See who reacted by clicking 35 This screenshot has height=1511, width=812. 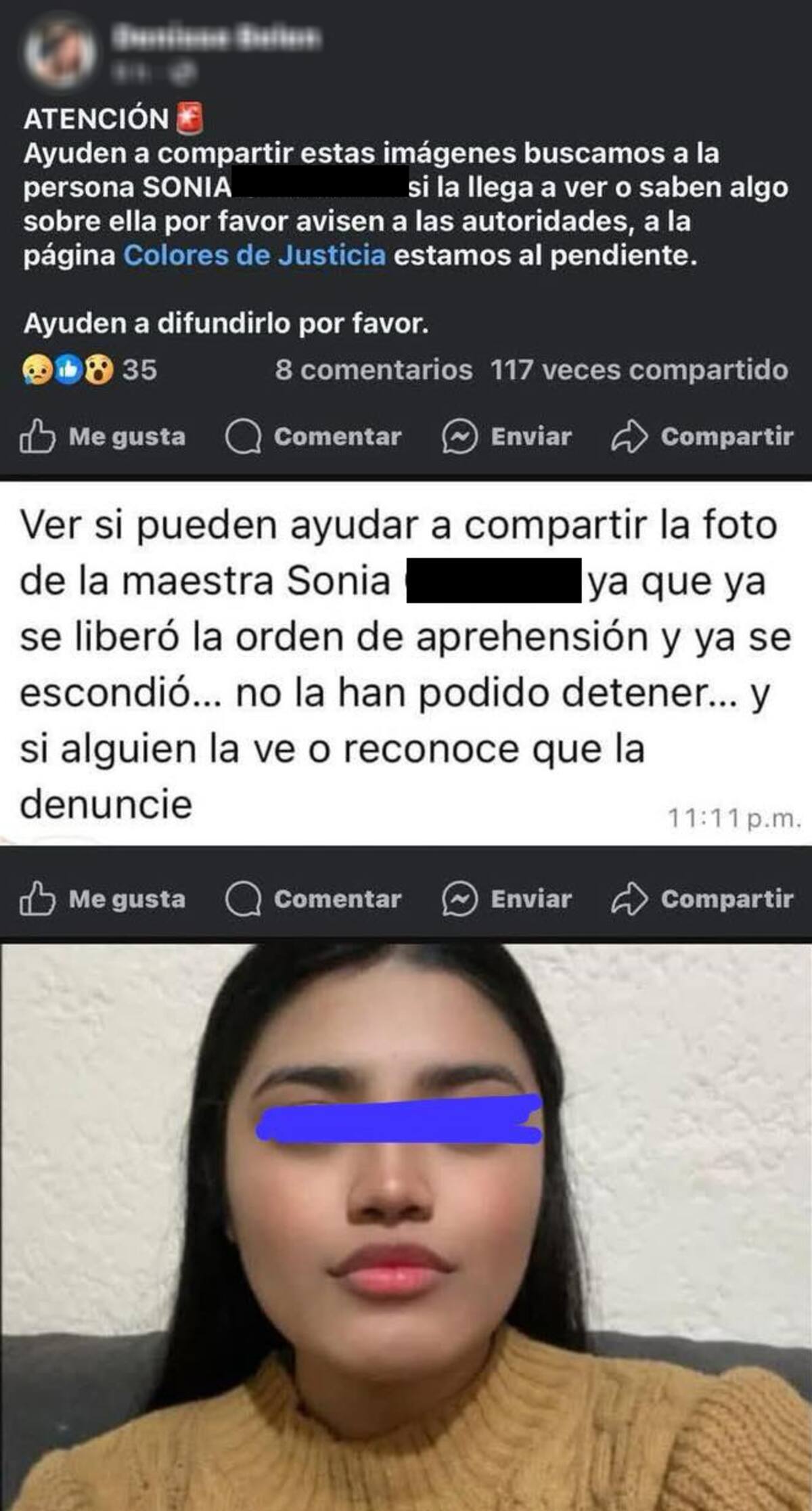(139, 370)
